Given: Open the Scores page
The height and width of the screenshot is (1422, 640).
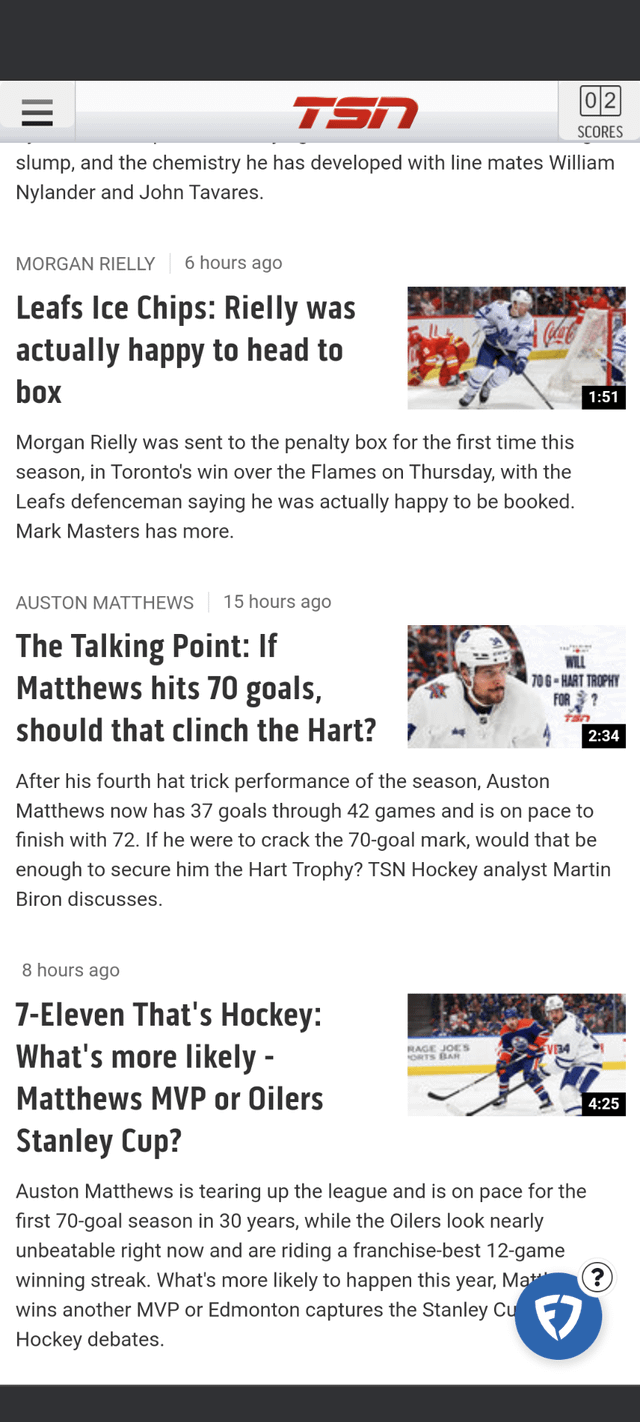Looking at the screenshot, I should point(599,112).
